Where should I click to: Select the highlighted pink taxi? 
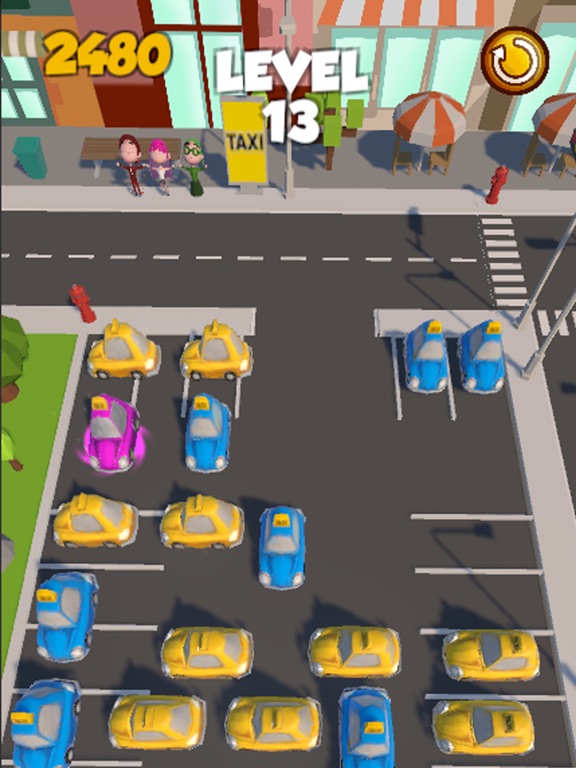click(112, 433)
